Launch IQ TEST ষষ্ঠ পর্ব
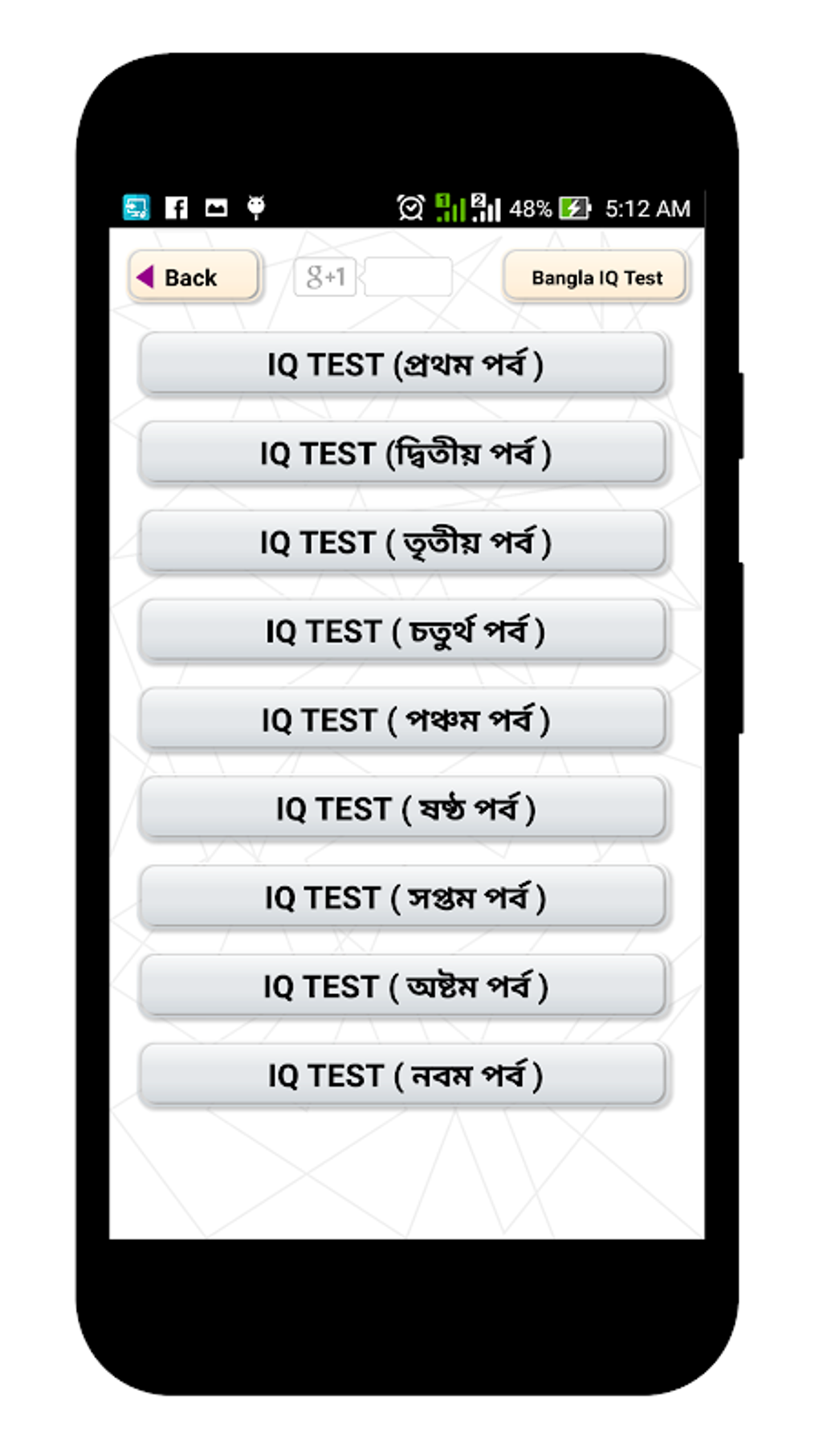Image resolution: width=819 pixels, height=1456 pixels. point(403,809)
